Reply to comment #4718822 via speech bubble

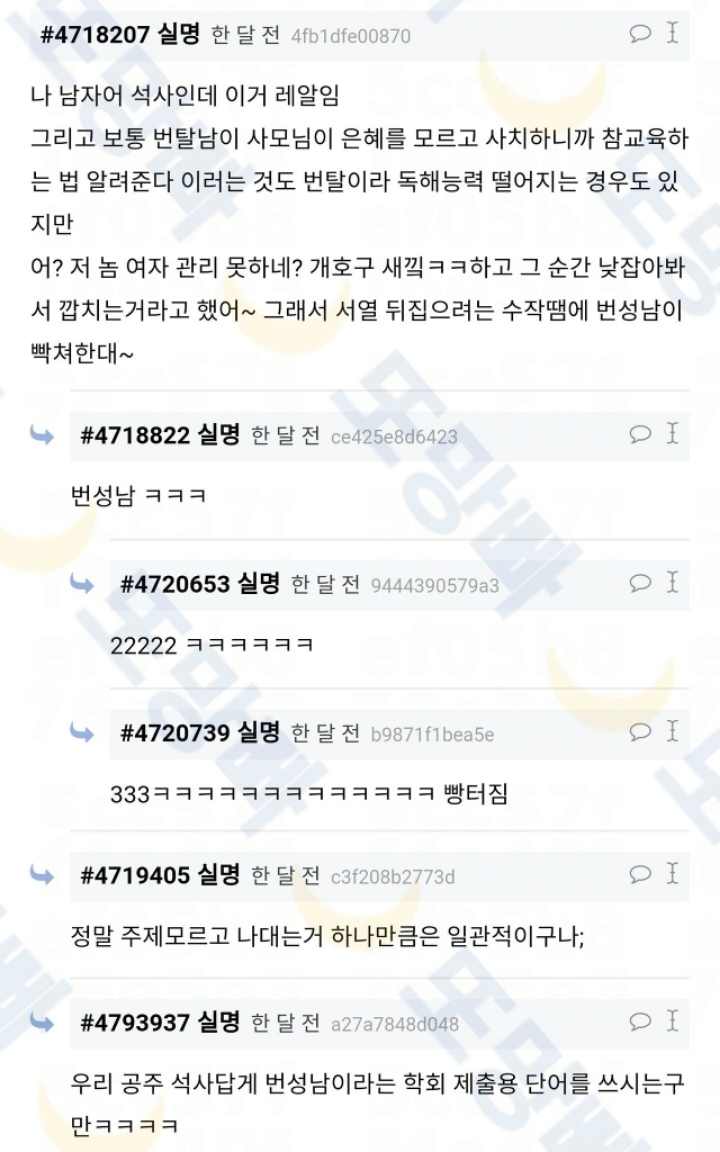(640, 433)
